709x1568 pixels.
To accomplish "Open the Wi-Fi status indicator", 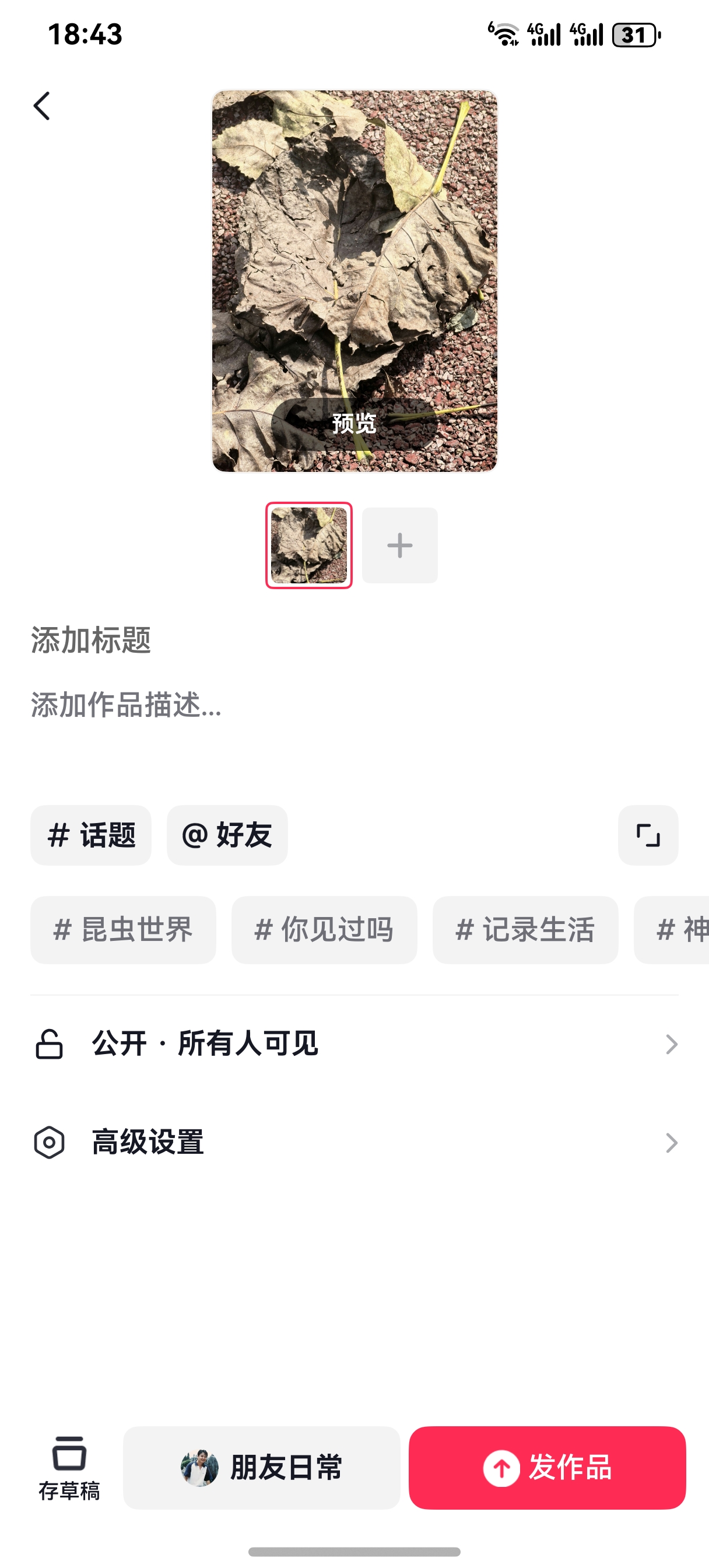I will coord(505,34).
